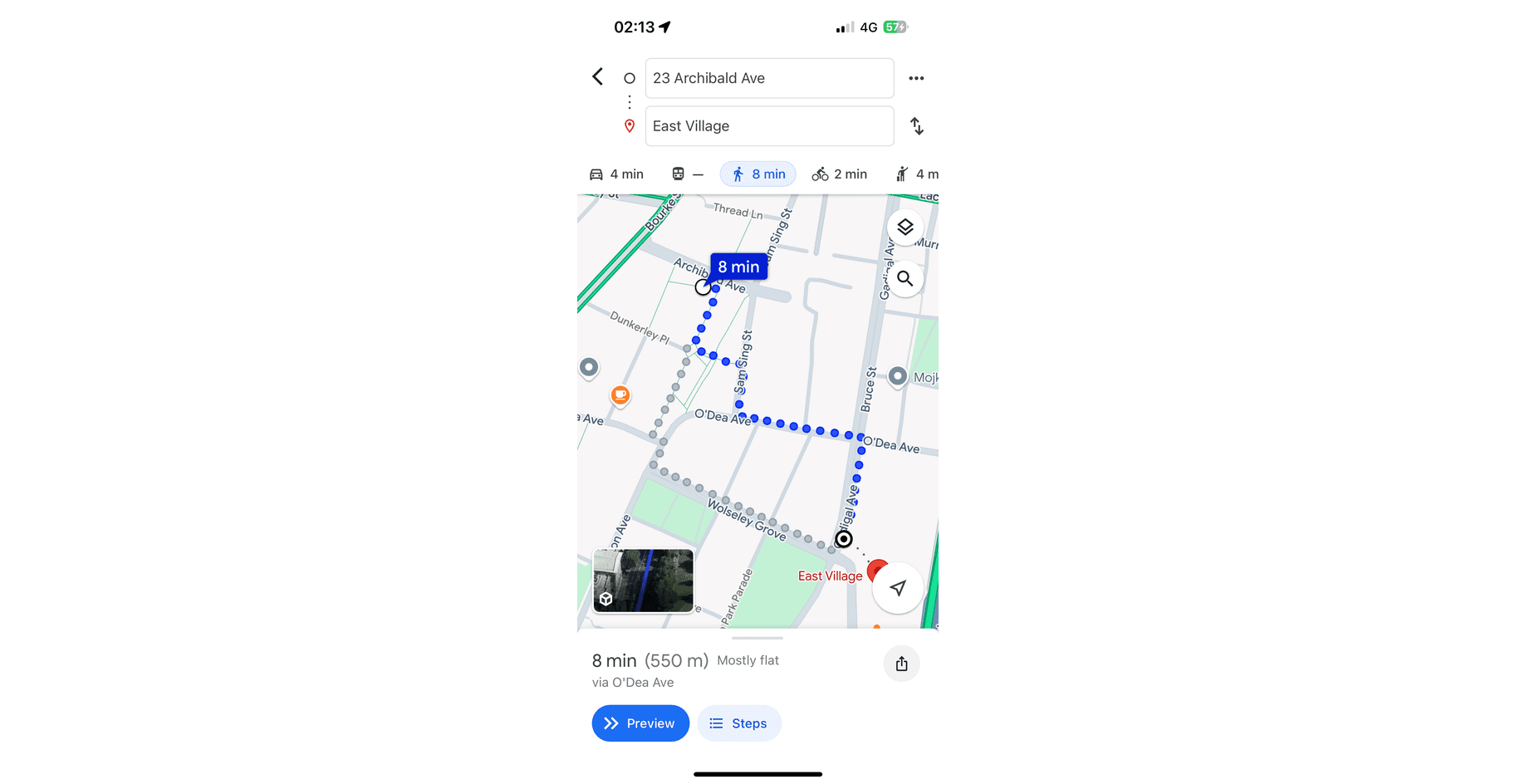Tap the orange cafe marker on the map

(x=620, y=395)
